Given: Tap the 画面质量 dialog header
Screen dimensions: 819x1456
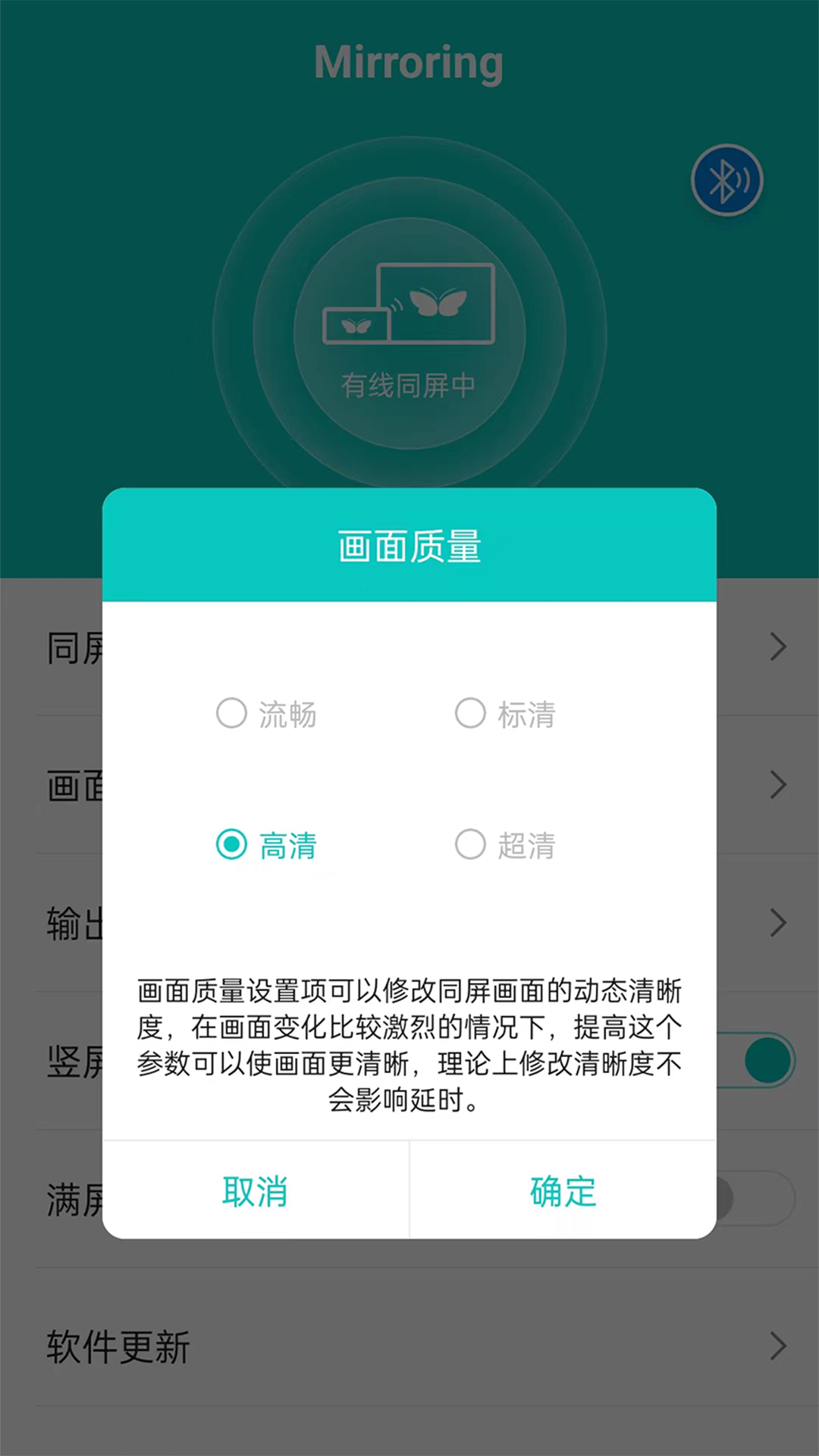Looking at the screenshot, I should click(x=409, y=546).
